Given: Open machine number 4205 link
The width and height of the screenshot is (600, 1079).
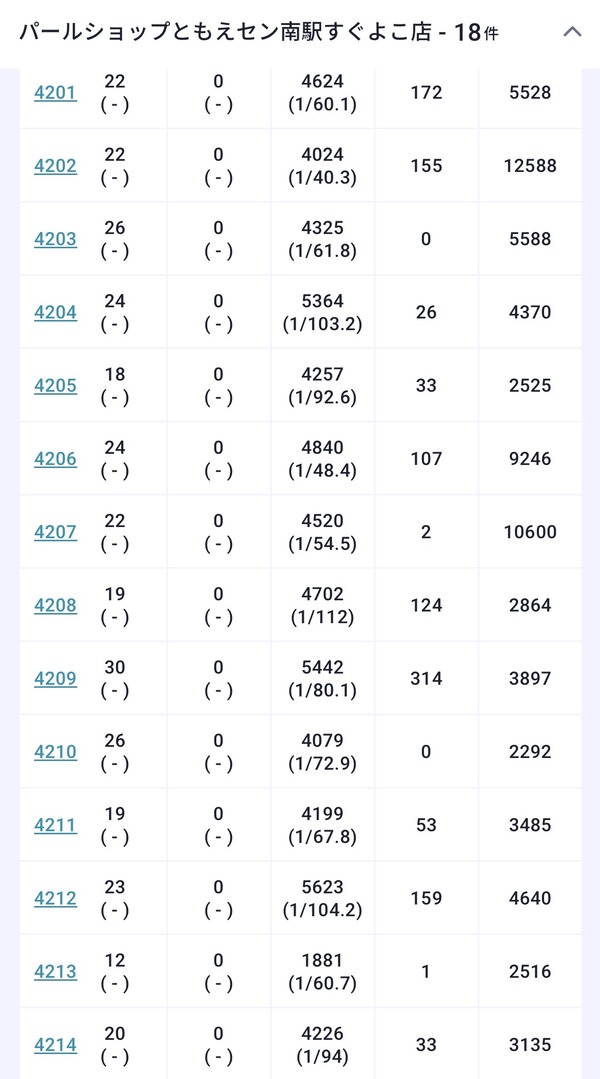Looking at the screenshot, I should [56, 386].
